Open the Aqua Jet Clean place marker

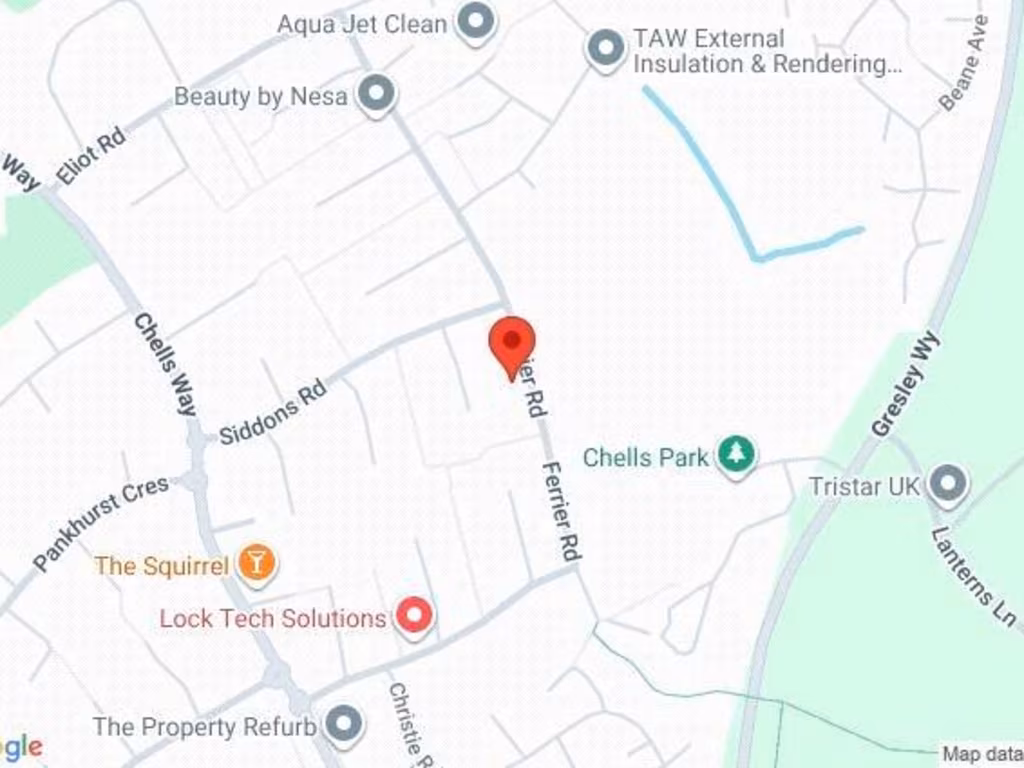tap(475, 21)
